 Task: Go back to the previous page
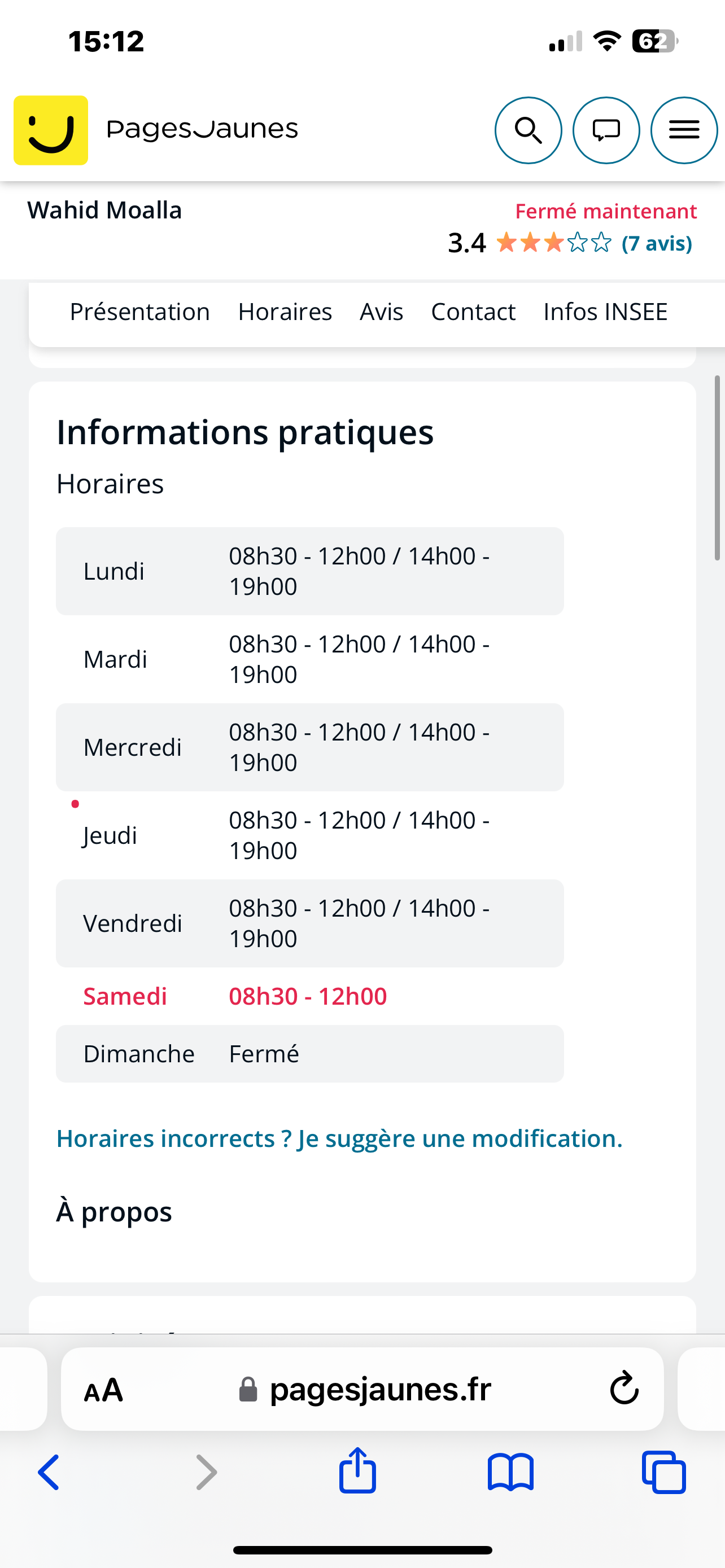(x=49, y=1472)
